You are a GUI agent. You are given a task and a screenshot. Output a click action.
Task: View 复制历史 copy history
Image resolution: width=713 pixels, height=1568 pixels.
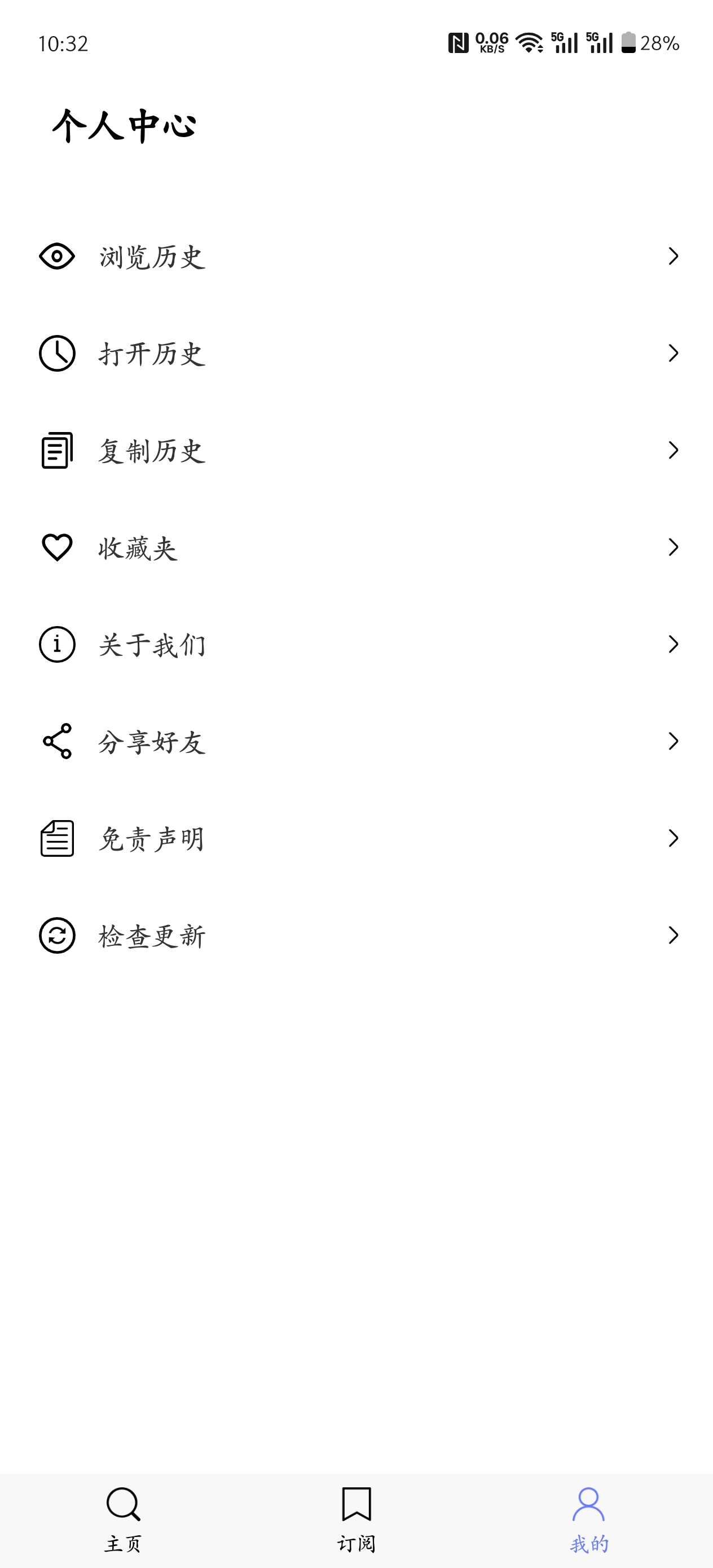click(x=356, y=451)
